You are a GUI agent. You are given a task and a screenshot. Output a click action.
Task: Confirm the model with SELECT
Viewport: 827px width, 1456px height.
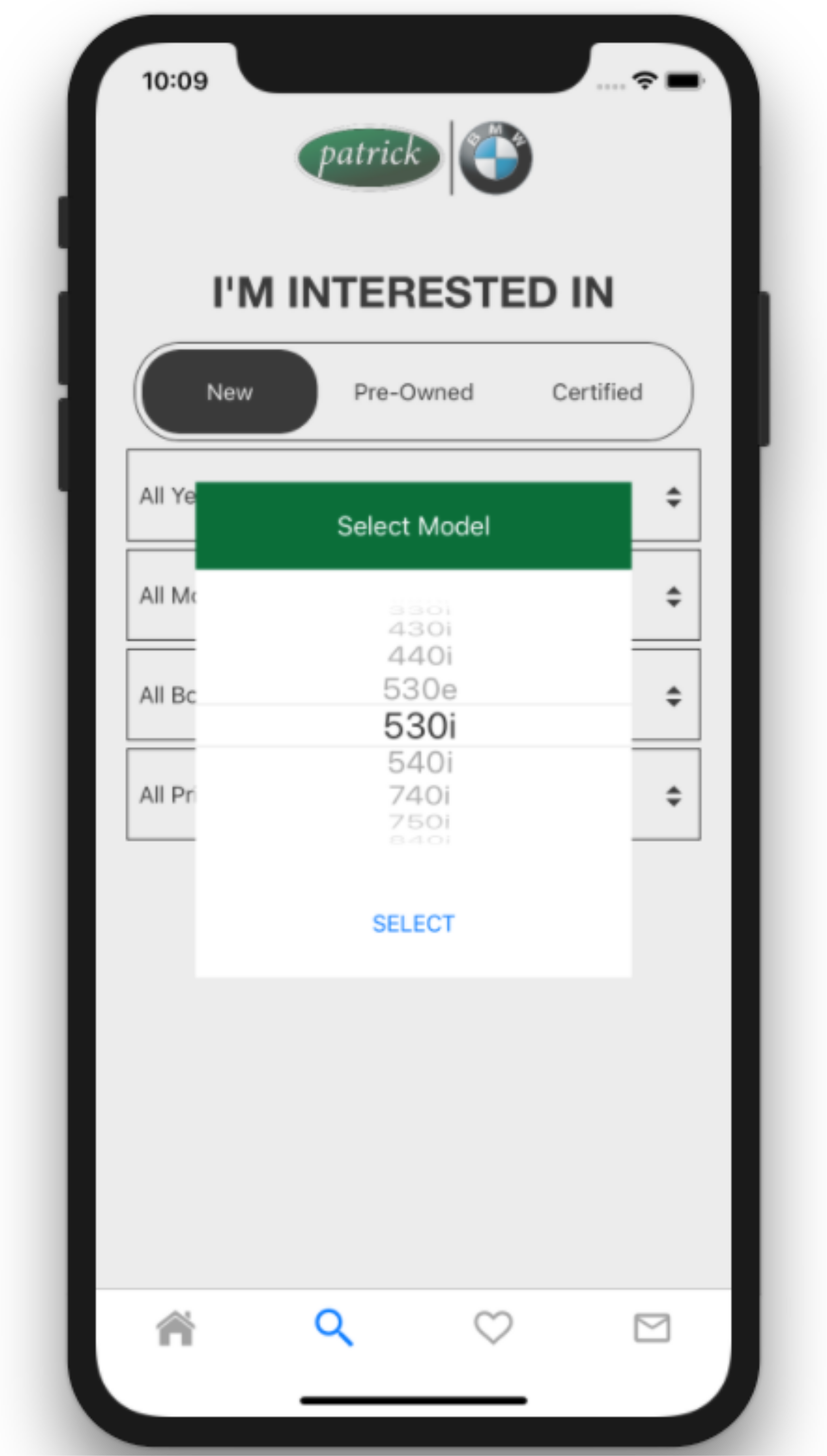click(x=413, y=924)
